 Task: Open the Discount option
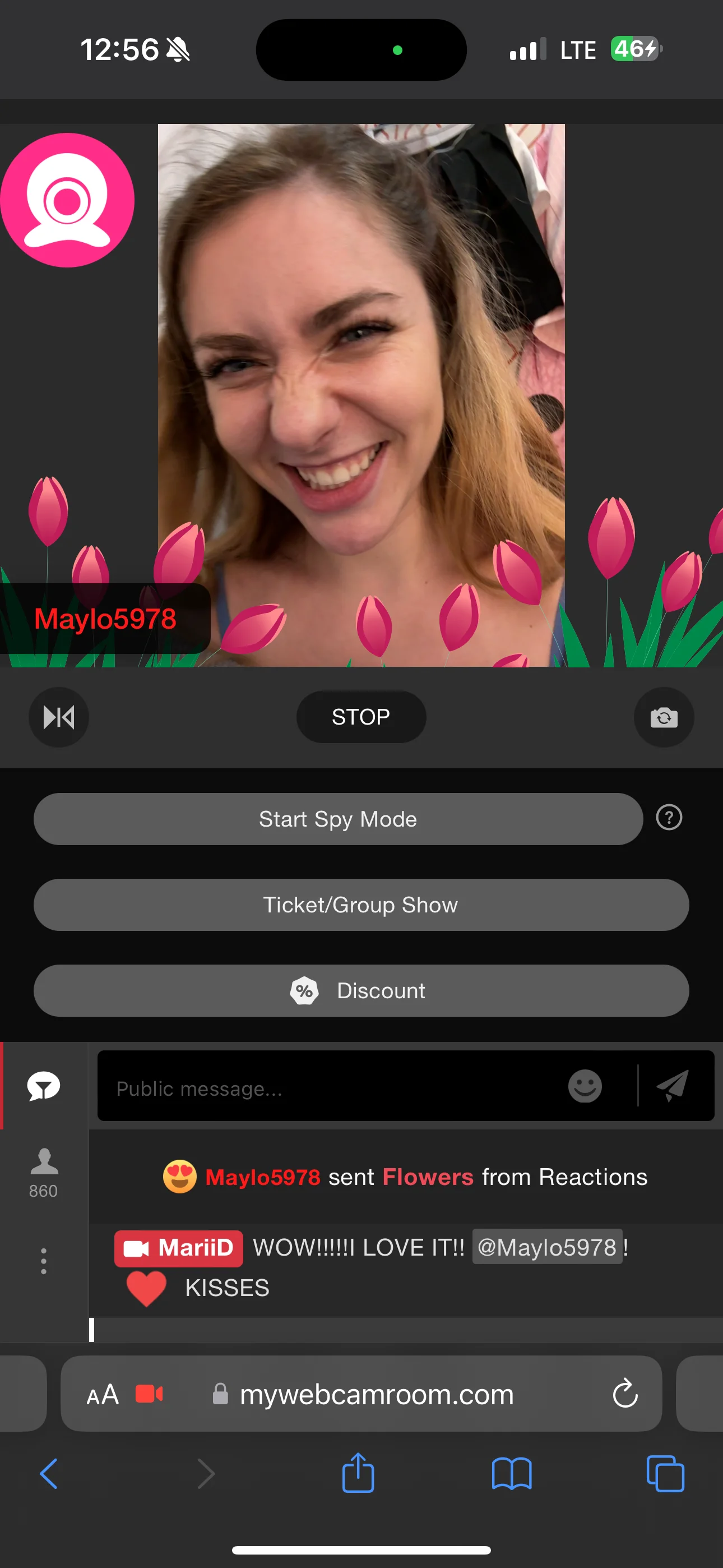361,990
